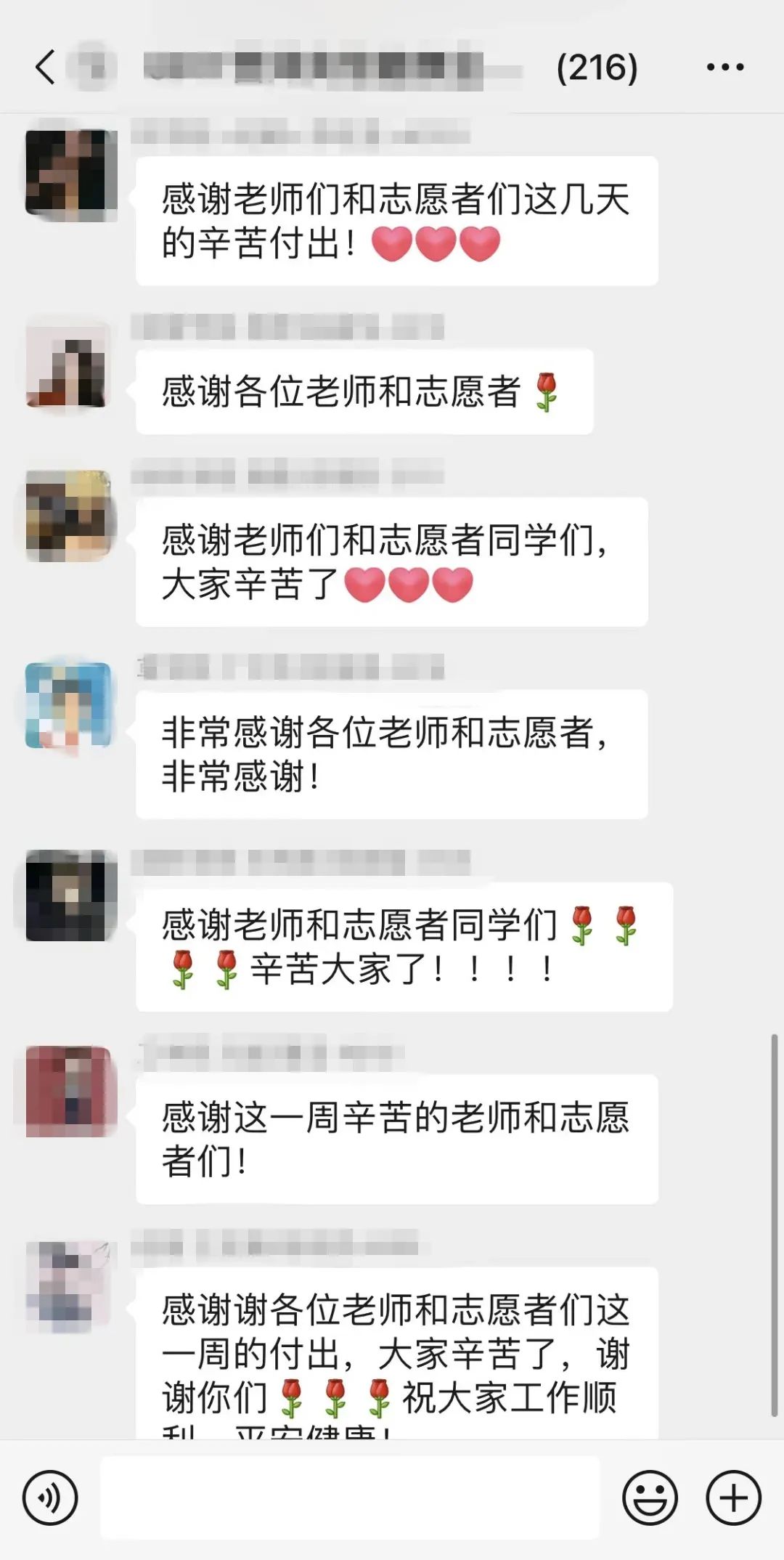This screenshot has height=1560, width=784.
Task: View avatar of 感谢这一周辛苦的老师 sender
Action: (x=70, y=1091)
